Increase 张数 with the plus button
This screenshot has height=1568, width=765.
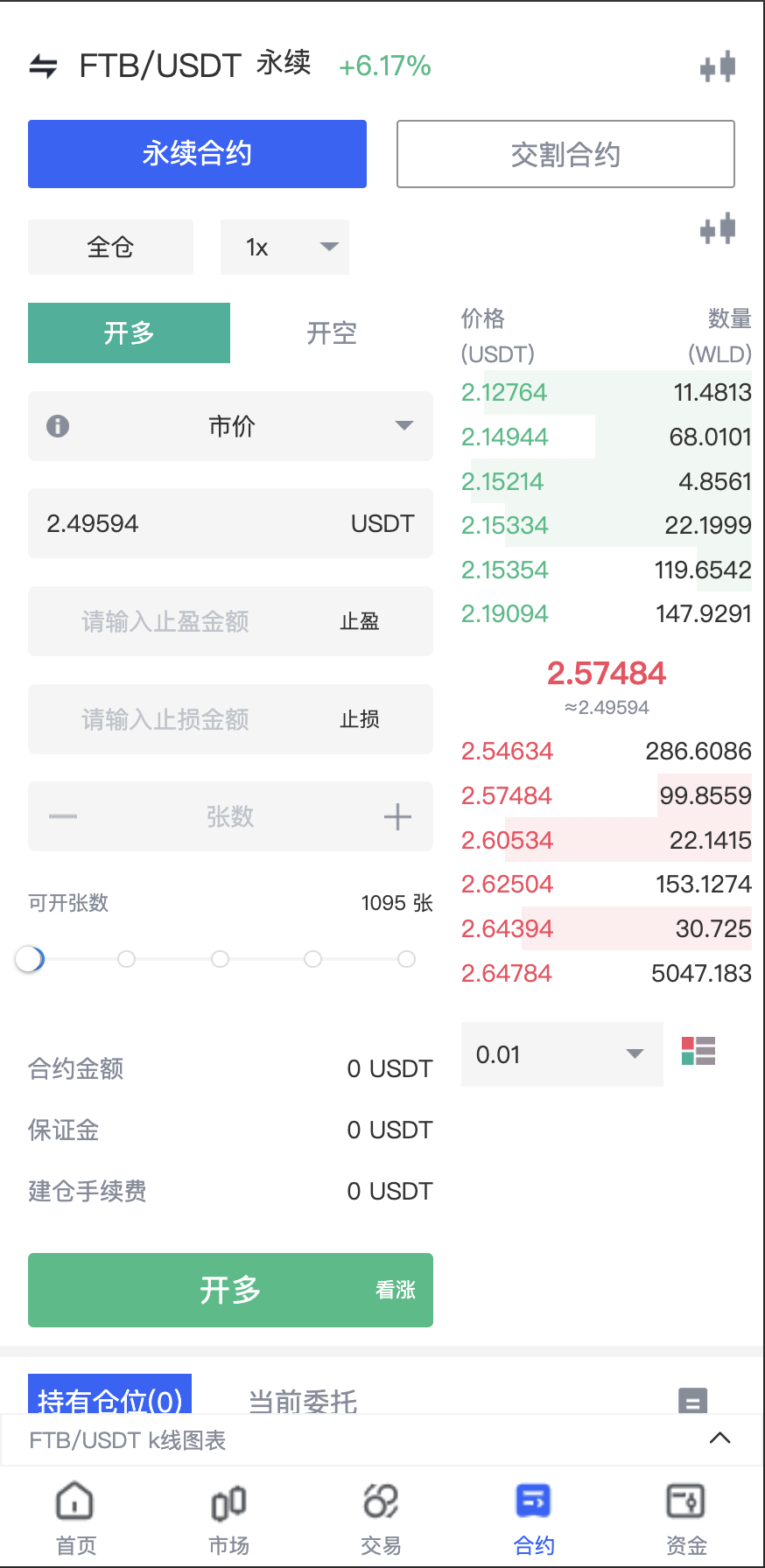(x=397, y=816)
